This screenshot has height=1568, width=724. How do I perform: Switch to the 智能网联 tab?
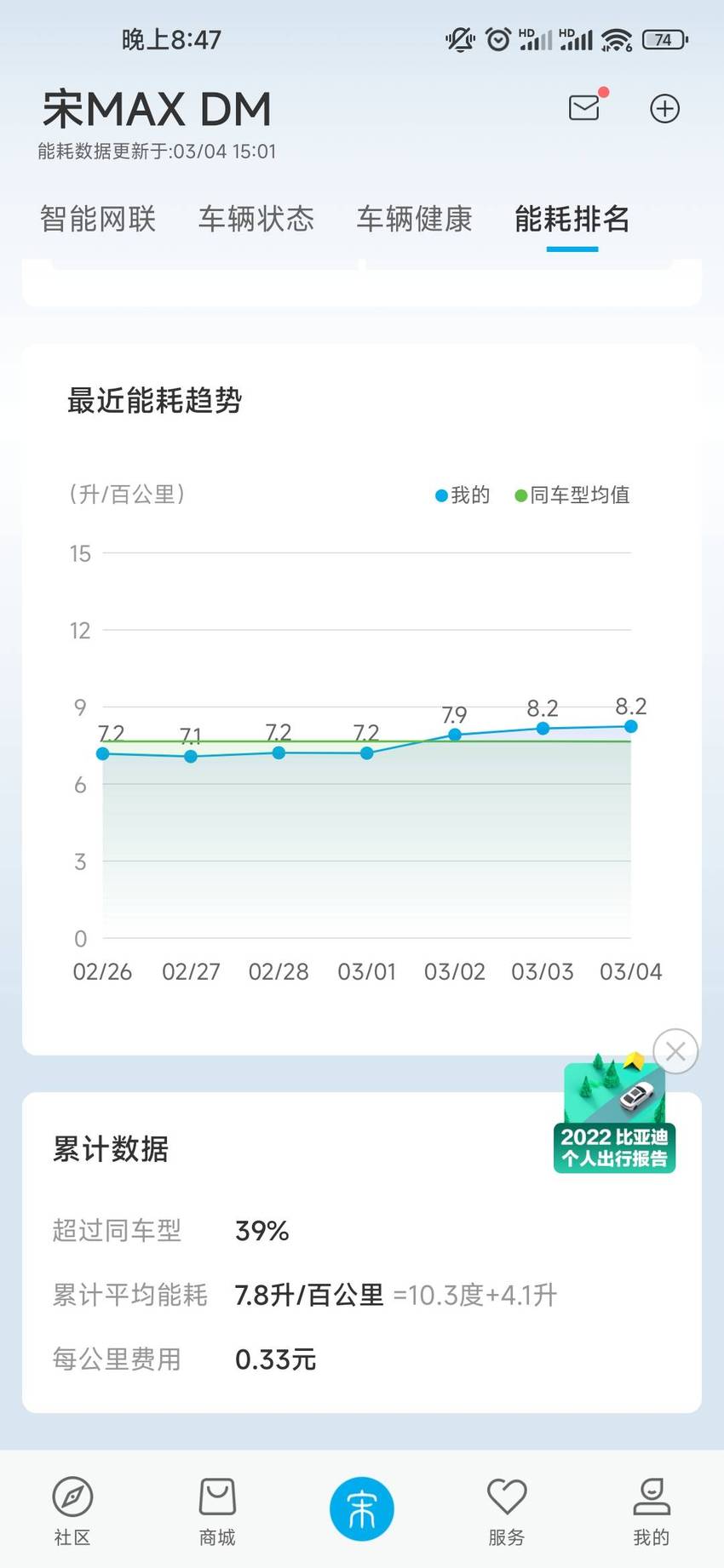(98, 219)
